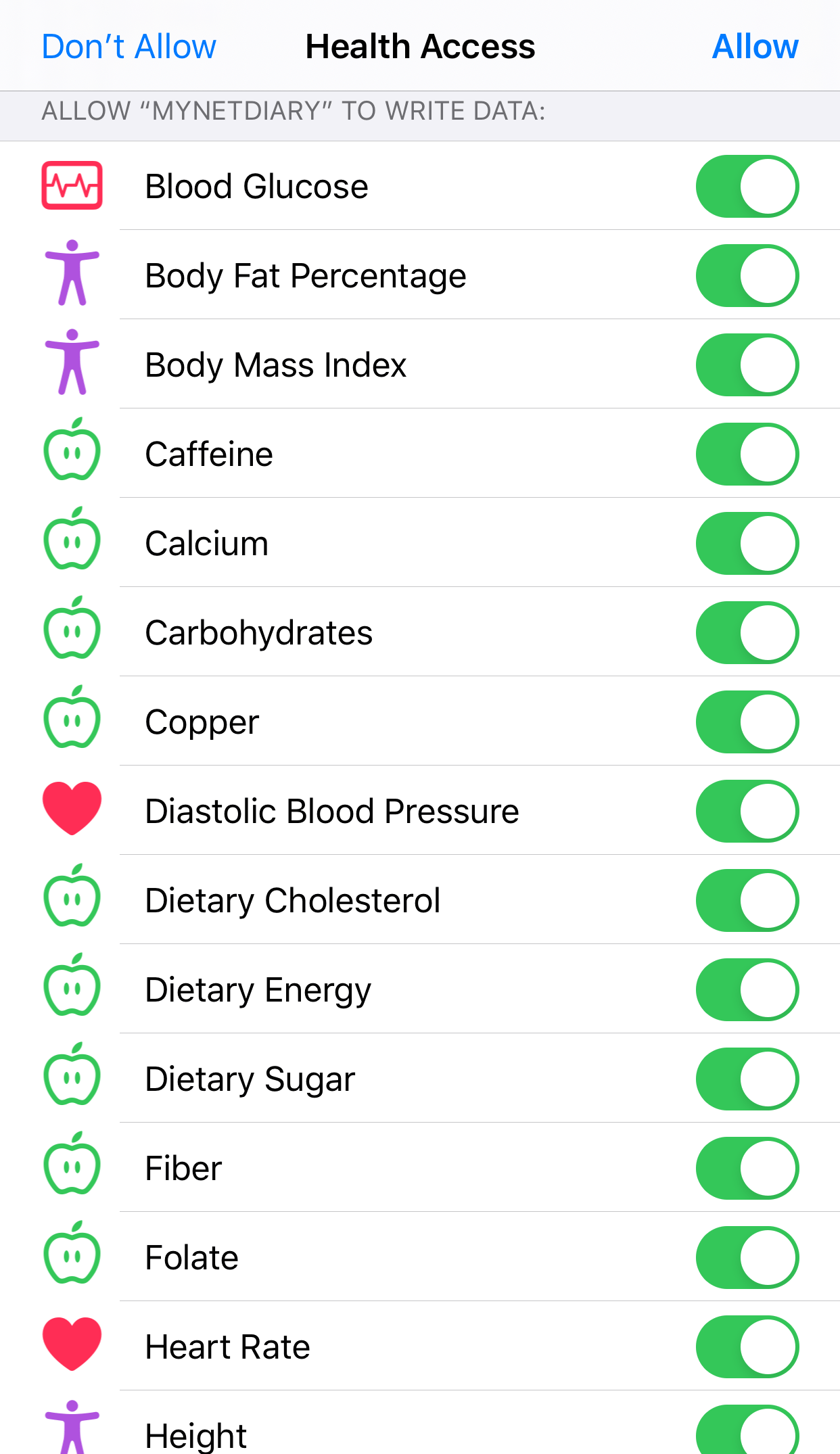Toggle off Dietary Sugar writing
The width and height of the screenshot is (840, 1454).
[747, 1079]
